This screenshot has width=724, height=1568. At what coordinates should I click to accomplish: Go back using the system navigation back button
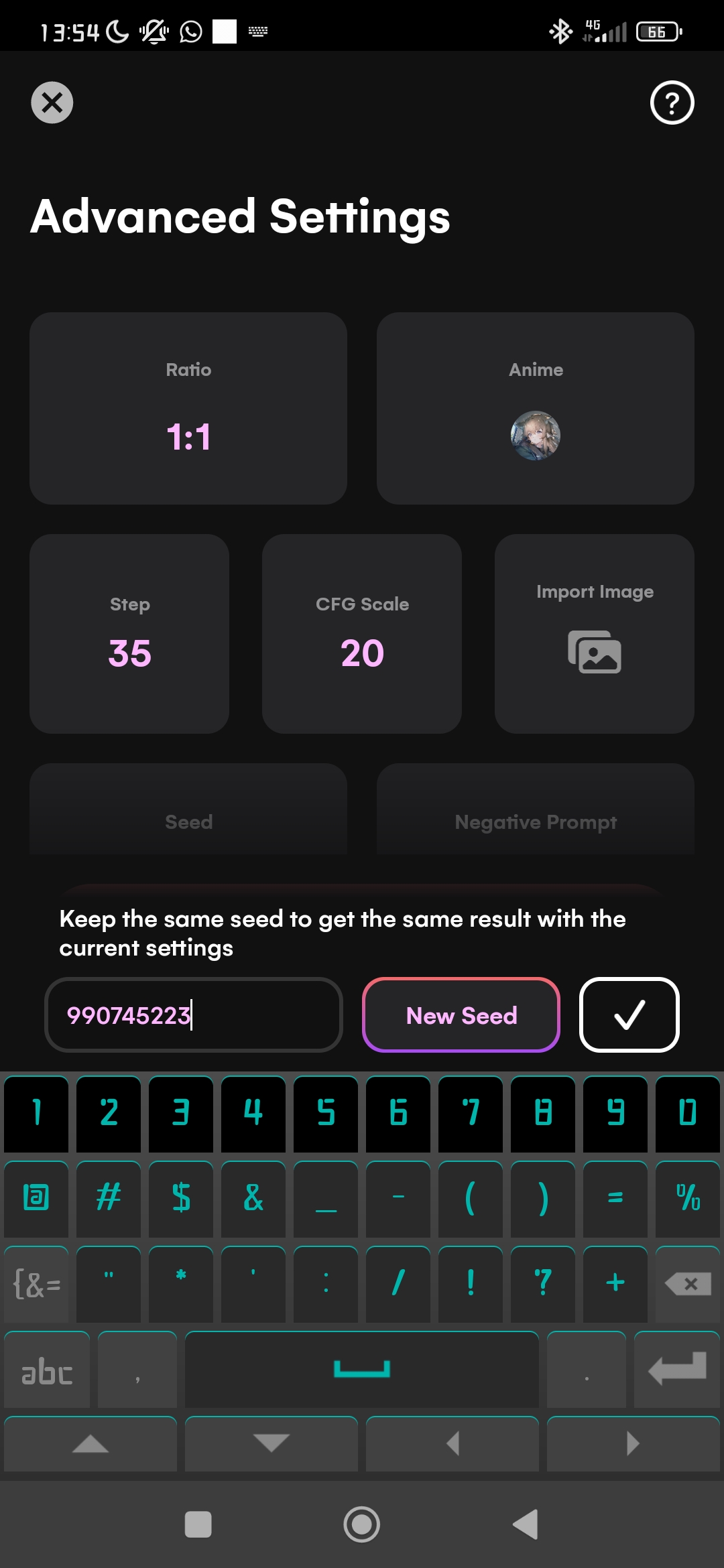coord(526,1524)
